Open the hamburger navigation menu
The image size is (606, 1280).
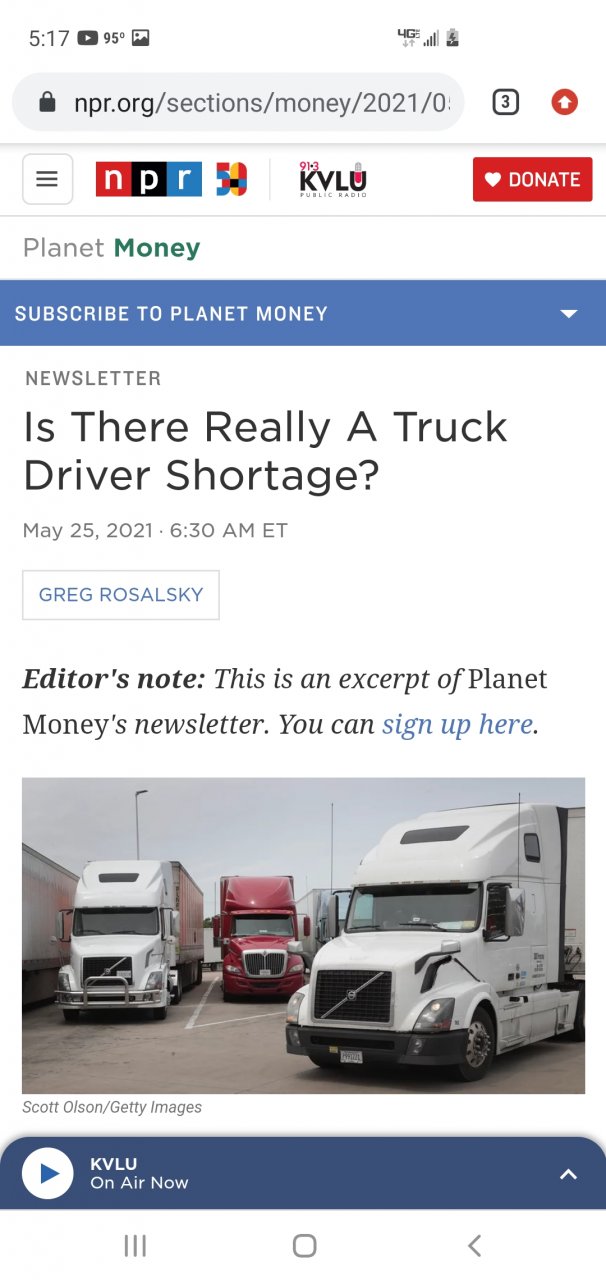(47, 179)
